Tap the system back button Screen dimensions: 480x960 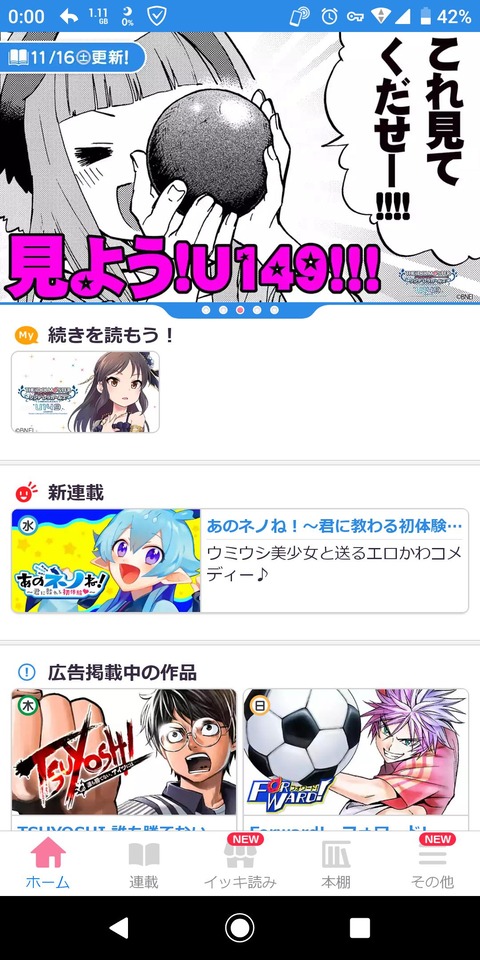pos(119,928)
